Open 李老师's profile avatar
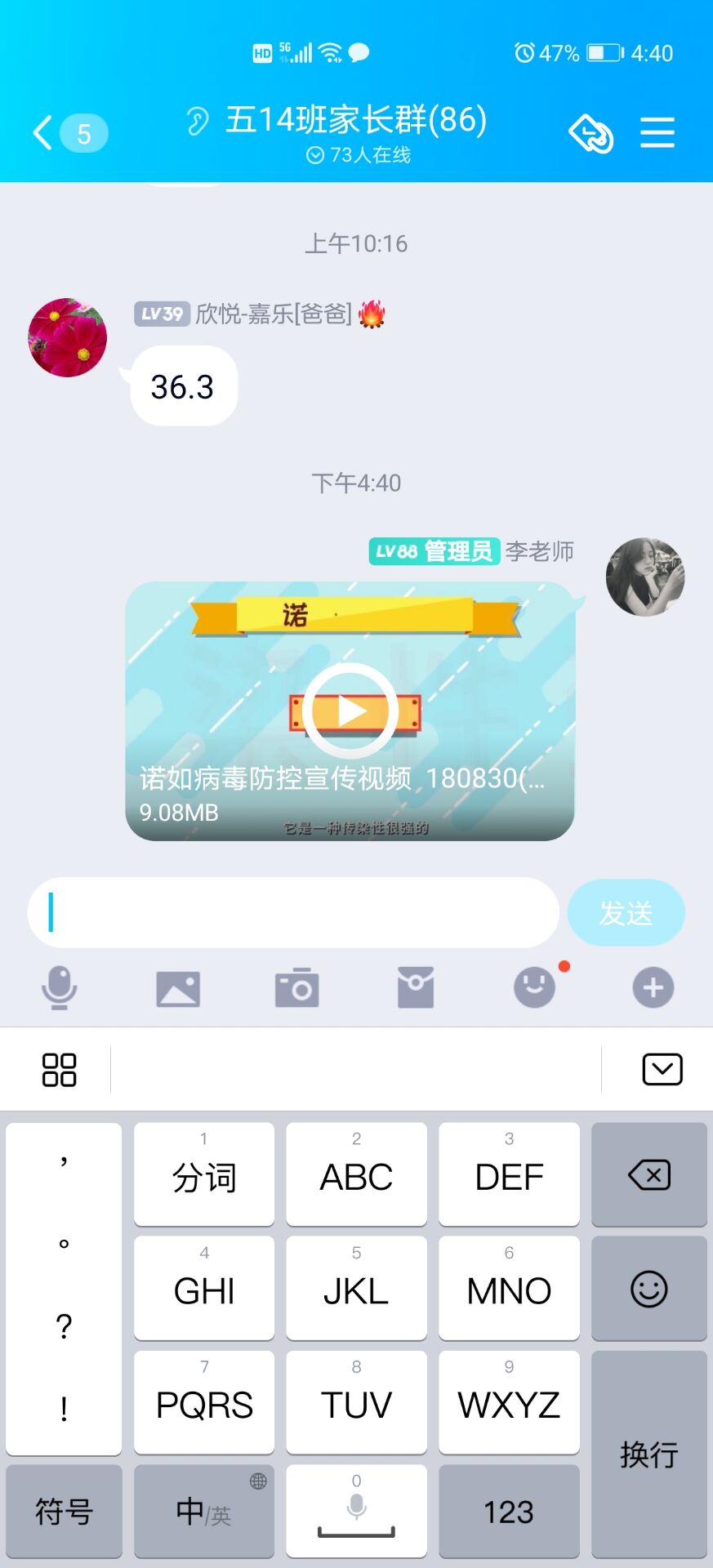This screenshot has height=1568, width=713. [645, 577]
